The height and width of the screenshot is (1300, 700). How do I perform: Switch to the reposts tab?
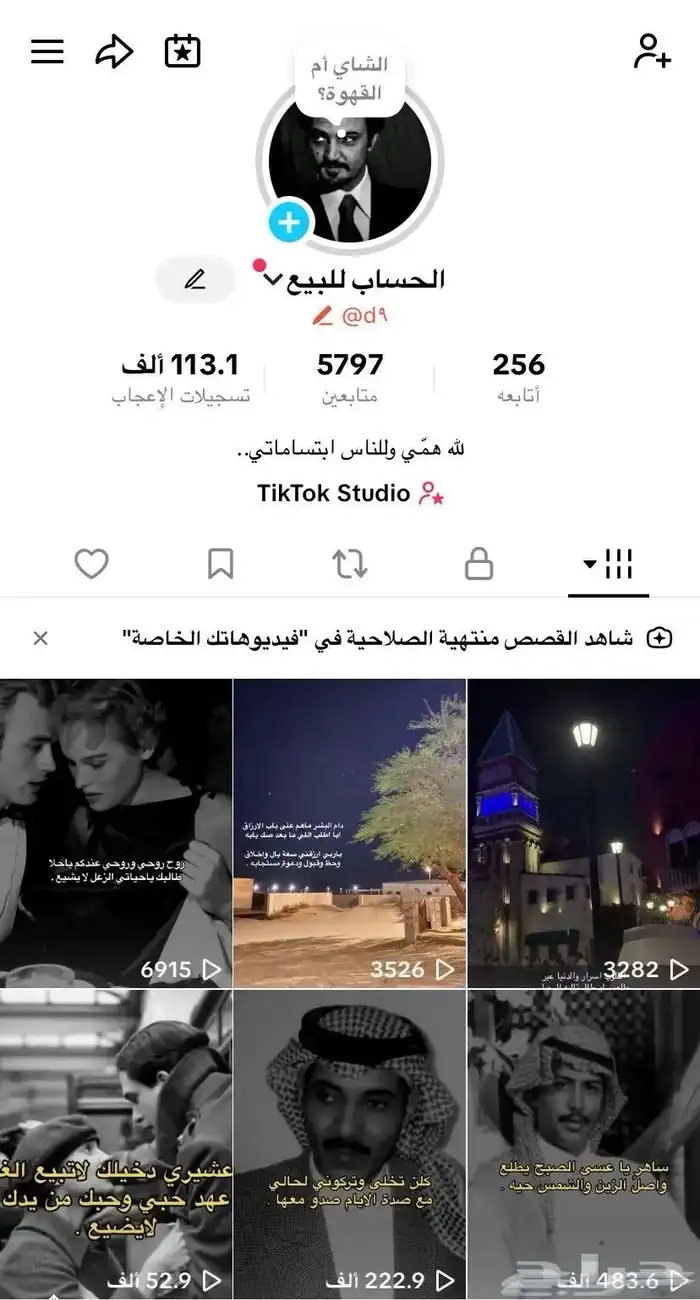pos(350,565)
